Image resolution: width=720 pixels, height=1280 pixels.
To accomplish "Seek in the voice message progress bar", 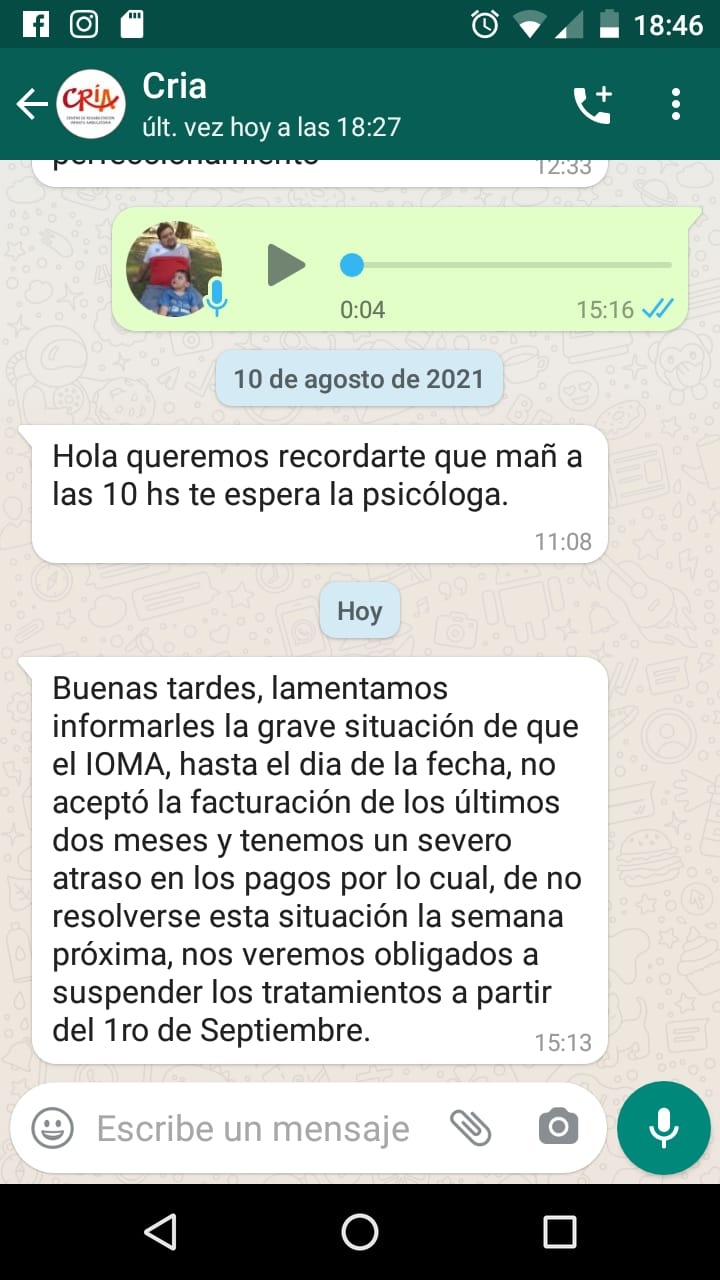I will click(x=510, y=265).
